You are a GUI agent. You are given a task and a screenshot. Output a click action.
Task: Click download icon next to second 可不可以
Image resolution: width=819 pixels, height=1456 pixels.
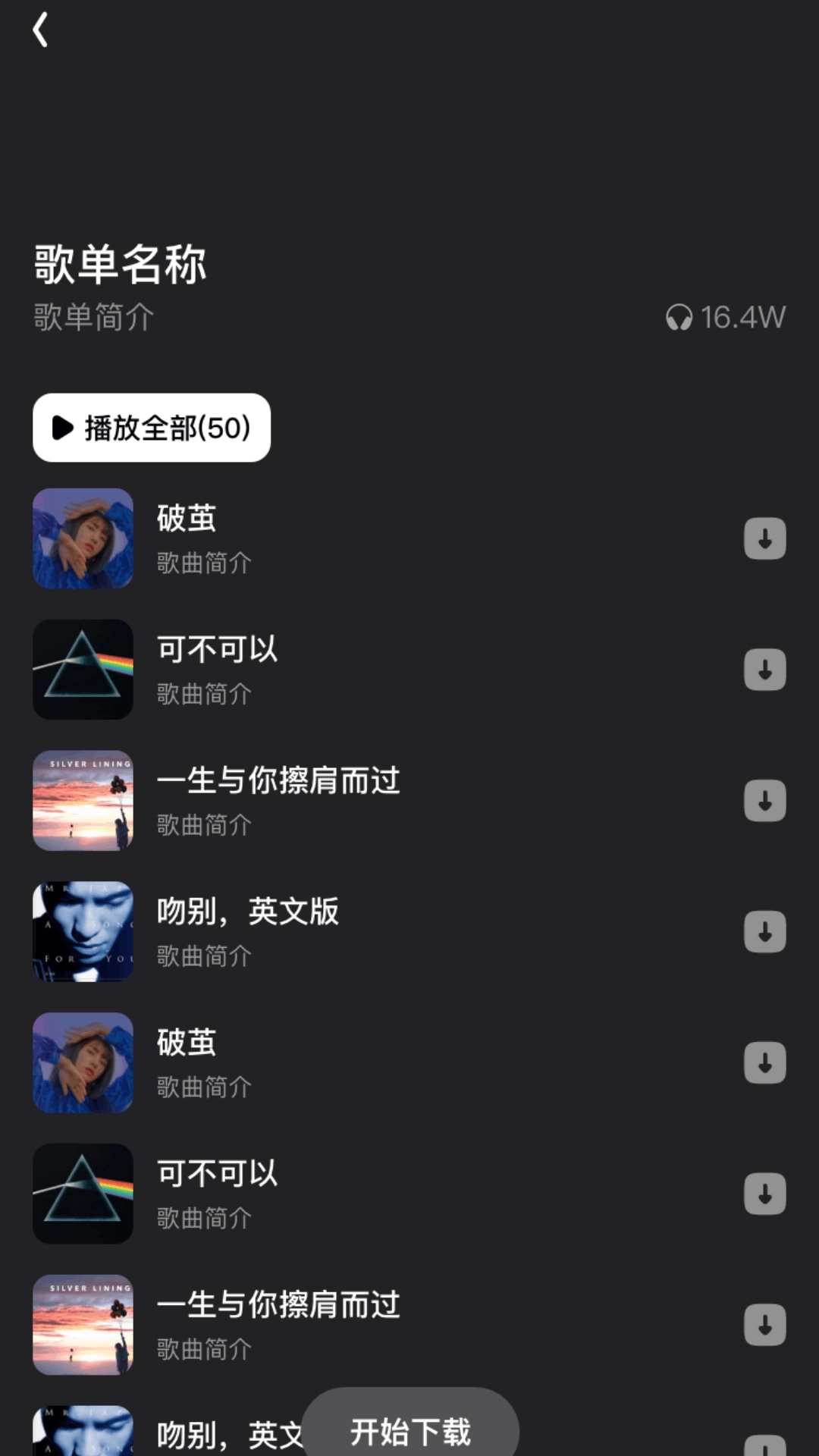click(x=766, y=1194)
